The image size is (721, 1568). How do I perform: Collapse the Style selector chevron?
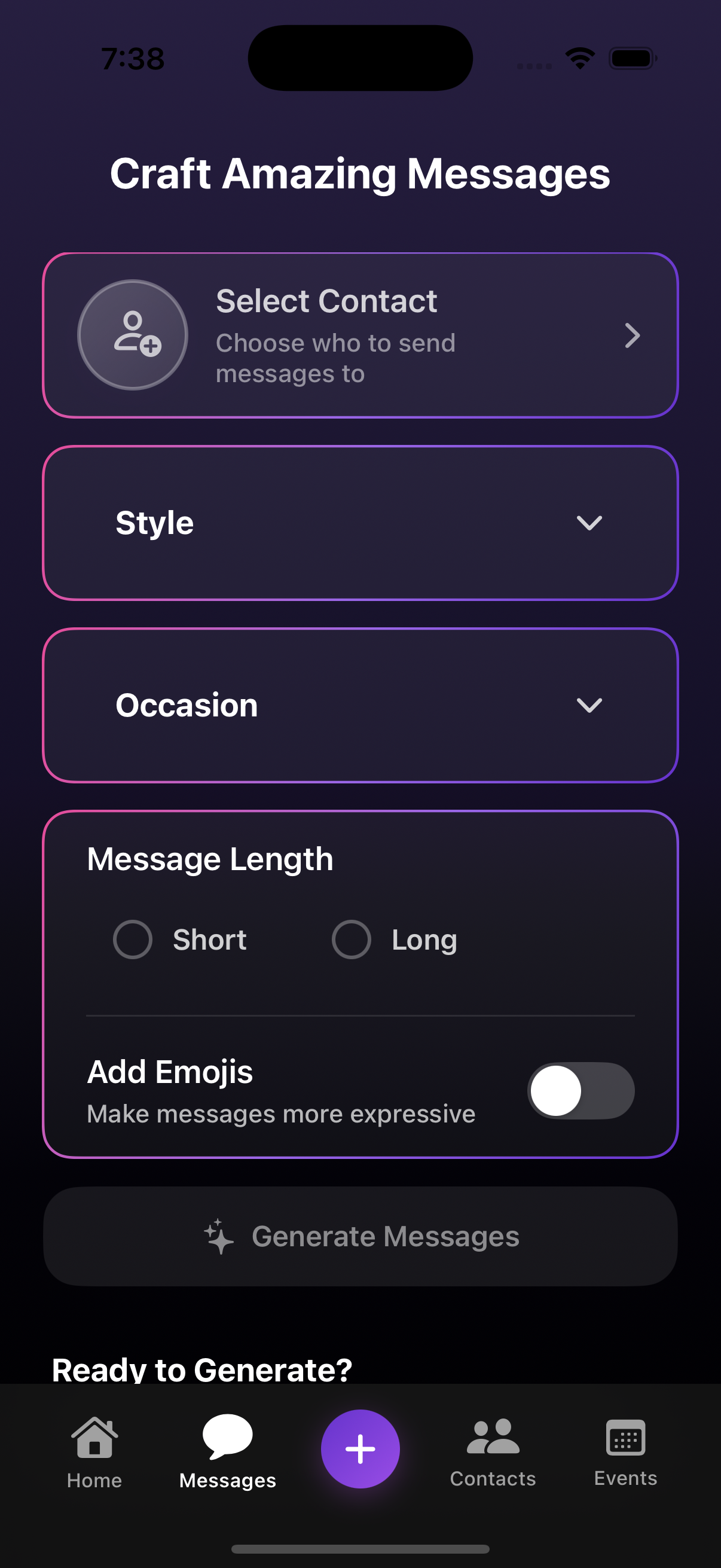(x=588, y=522)
